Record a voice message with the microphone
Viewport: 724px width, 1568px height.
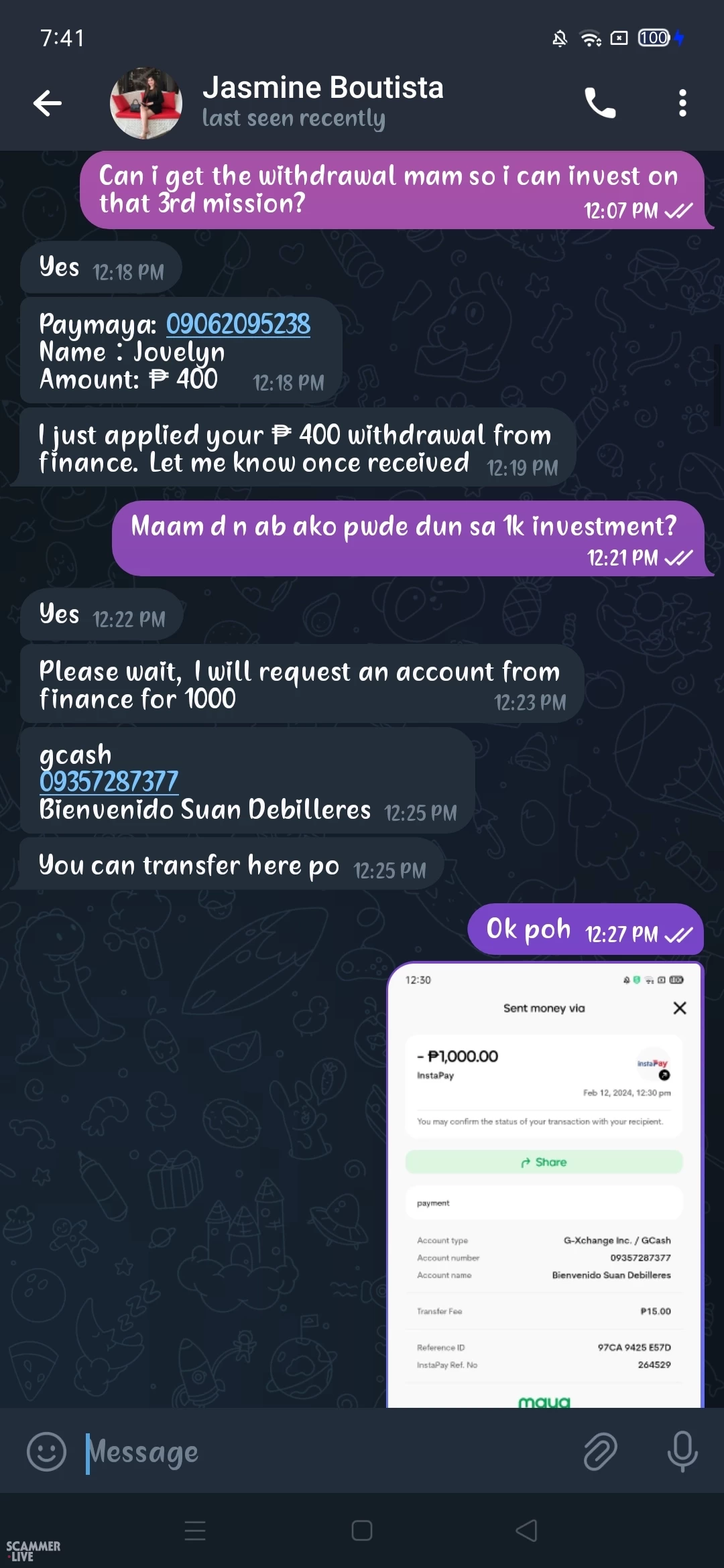pos(682,1452)
